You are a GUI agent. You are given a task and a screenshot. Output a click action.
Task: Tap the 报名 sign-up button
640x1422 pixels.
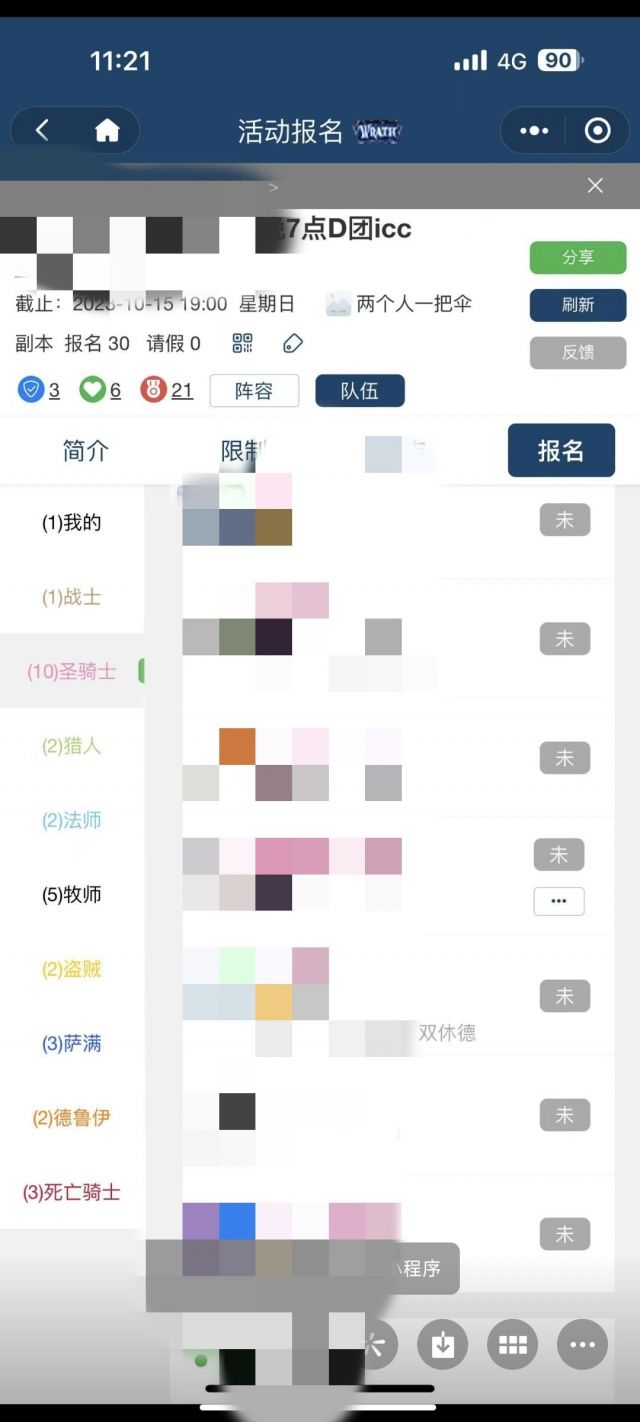560,451
